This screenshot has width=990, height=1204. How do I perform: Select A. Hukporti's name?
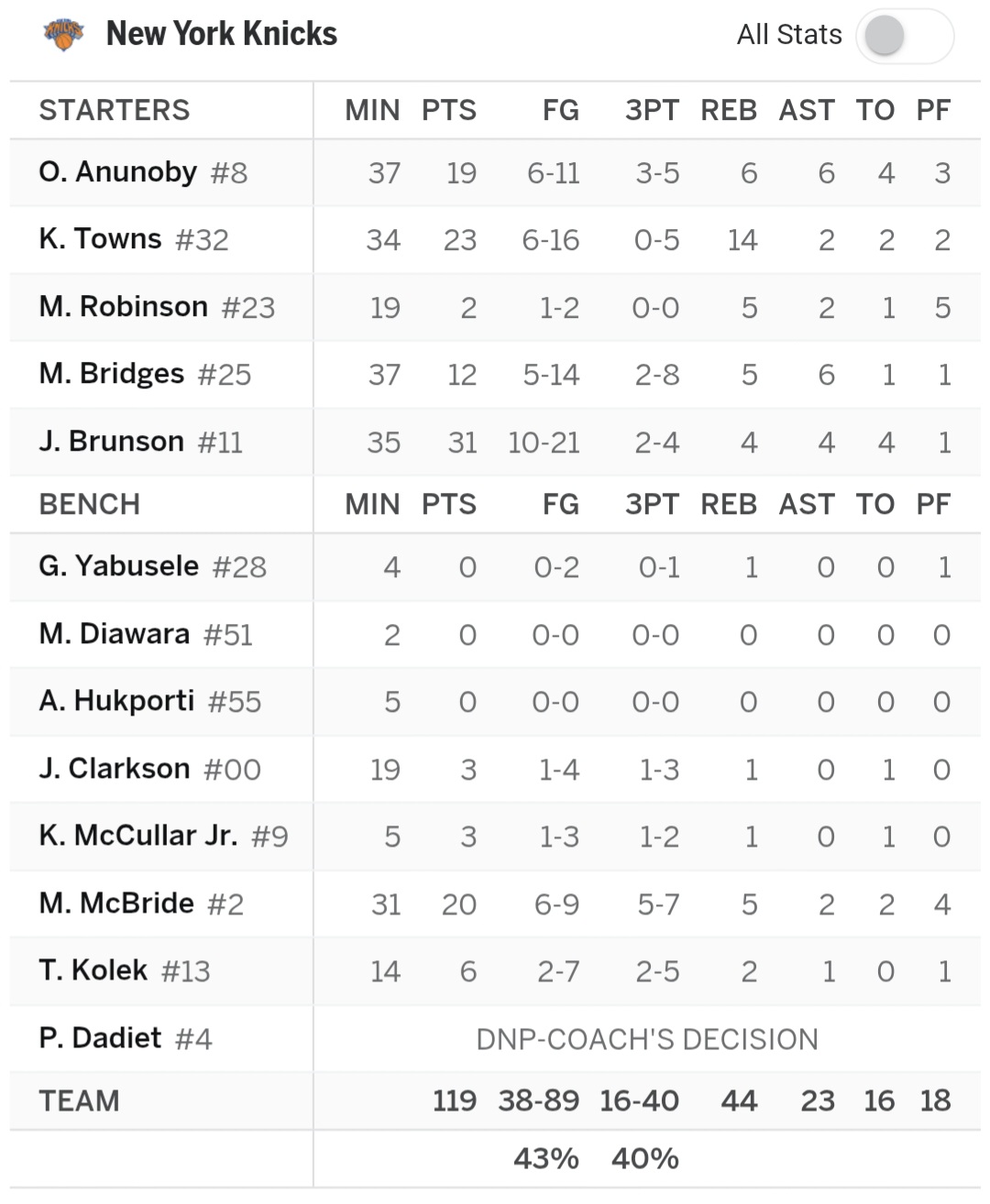[x=116, y=701]
